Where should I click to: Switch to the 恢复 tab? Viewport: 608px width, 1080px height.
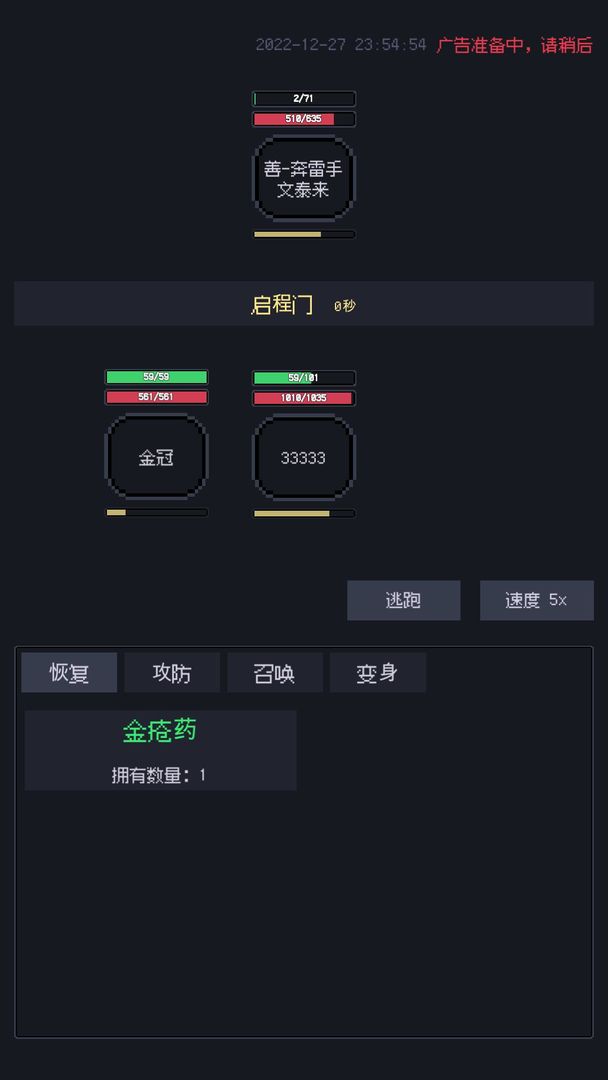tap(69, 673)
